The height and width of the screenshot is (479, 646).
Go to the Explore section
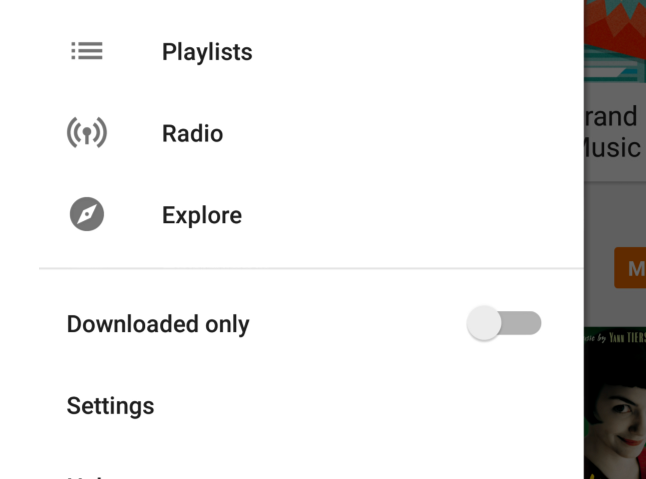(201, 215)
